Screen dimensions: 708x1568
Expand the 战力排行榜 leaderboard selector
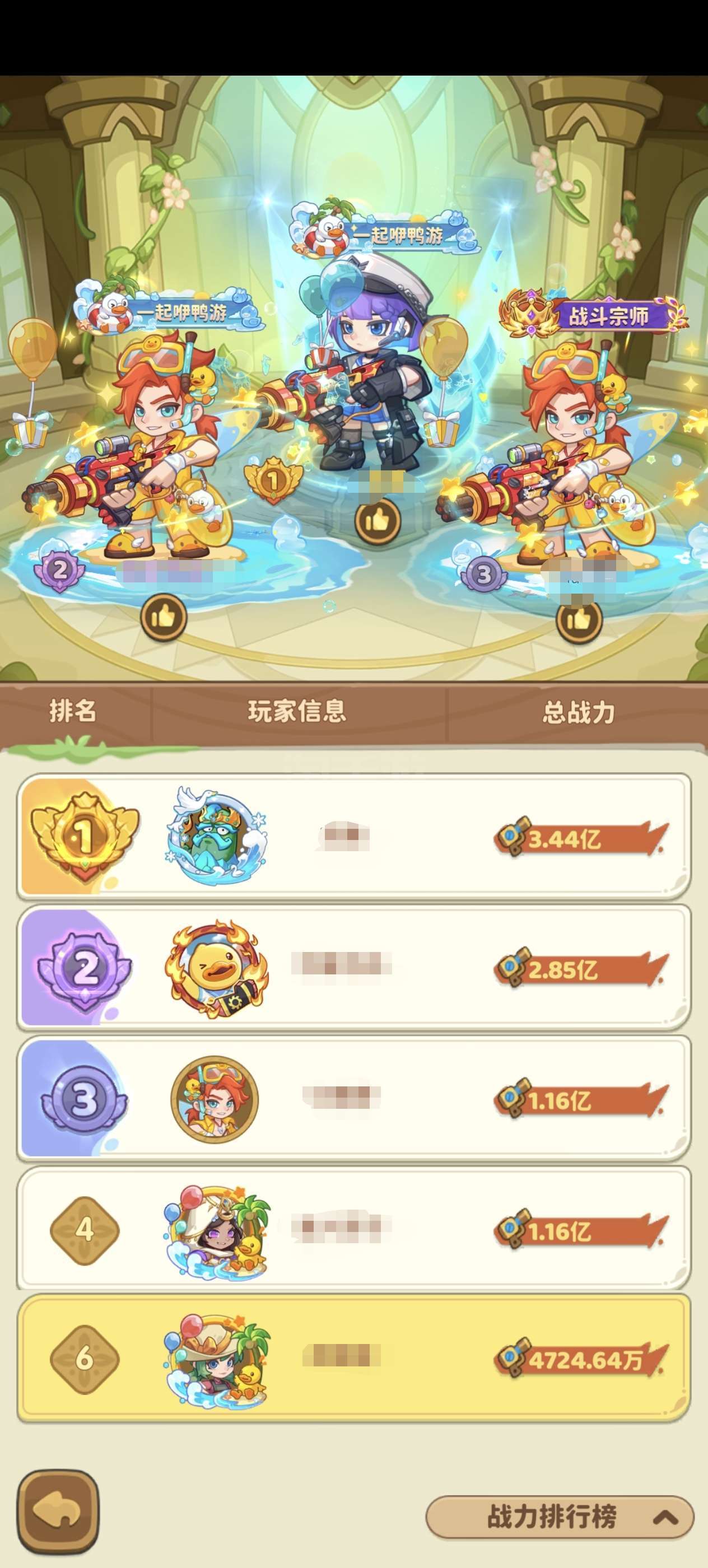point(560,1516)
